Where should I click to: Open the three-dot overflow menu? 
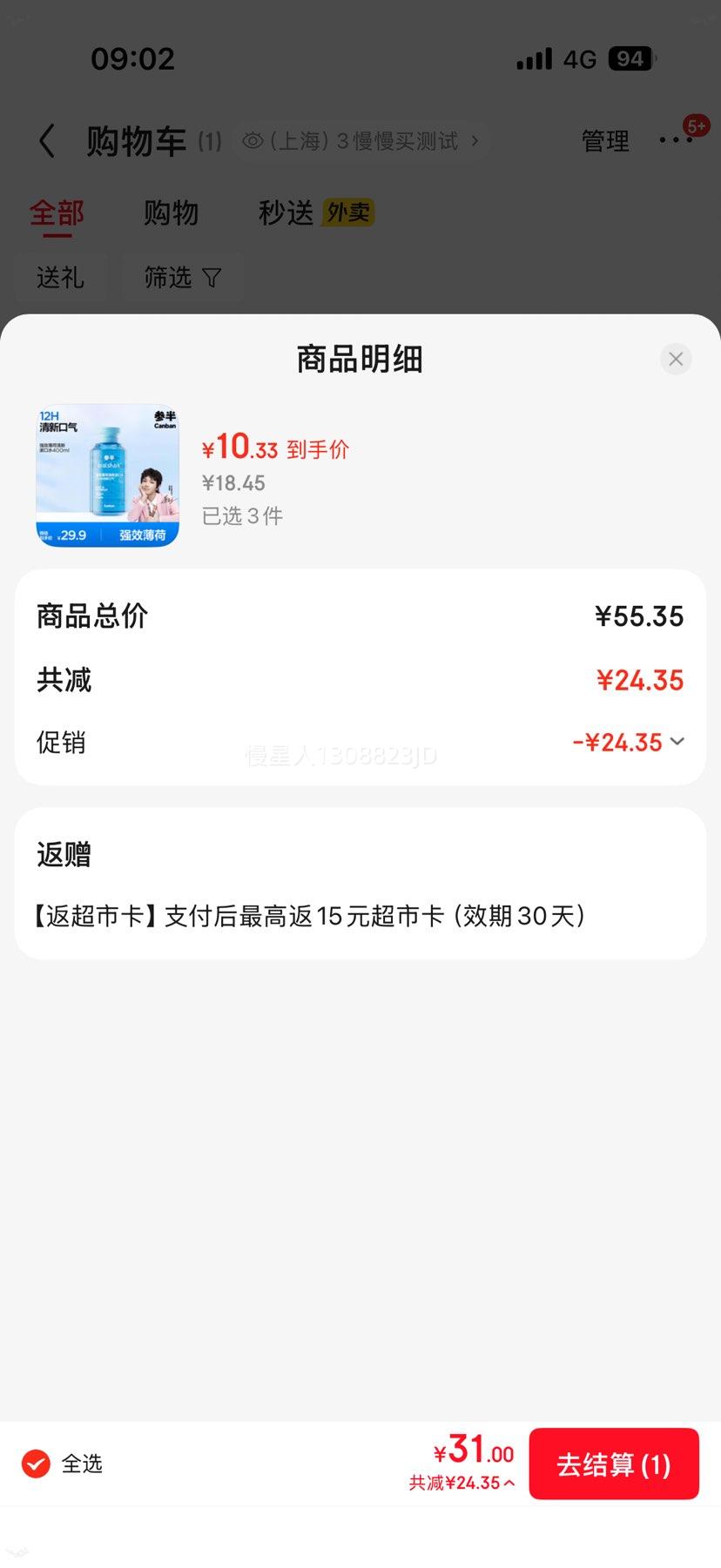(x=675, y=140)
